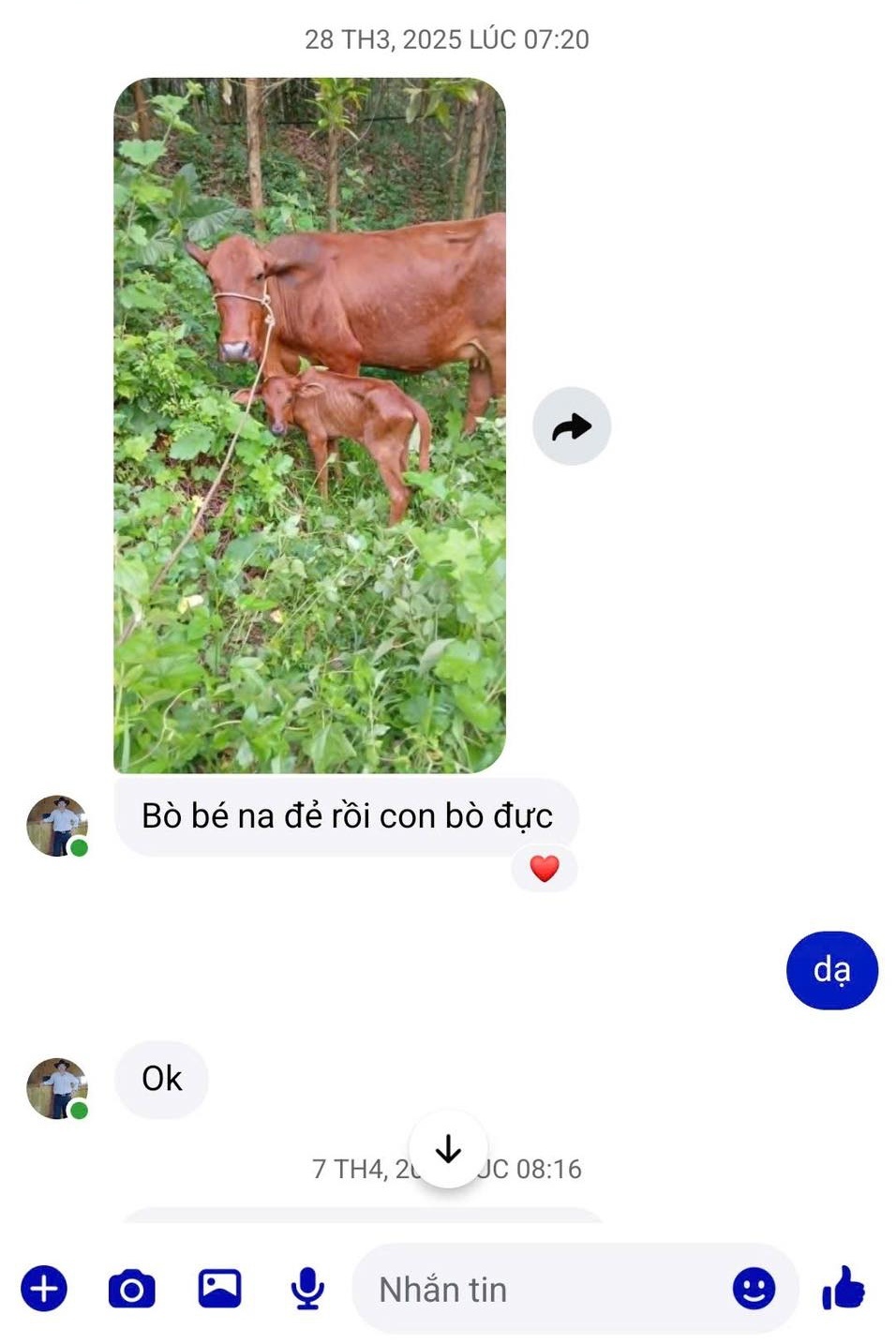The height and width of the screenshot is (1344, 896).
Task: Select the message Bò bé na đẻ rồi con bò đực
Action: [x=347, y=815]
